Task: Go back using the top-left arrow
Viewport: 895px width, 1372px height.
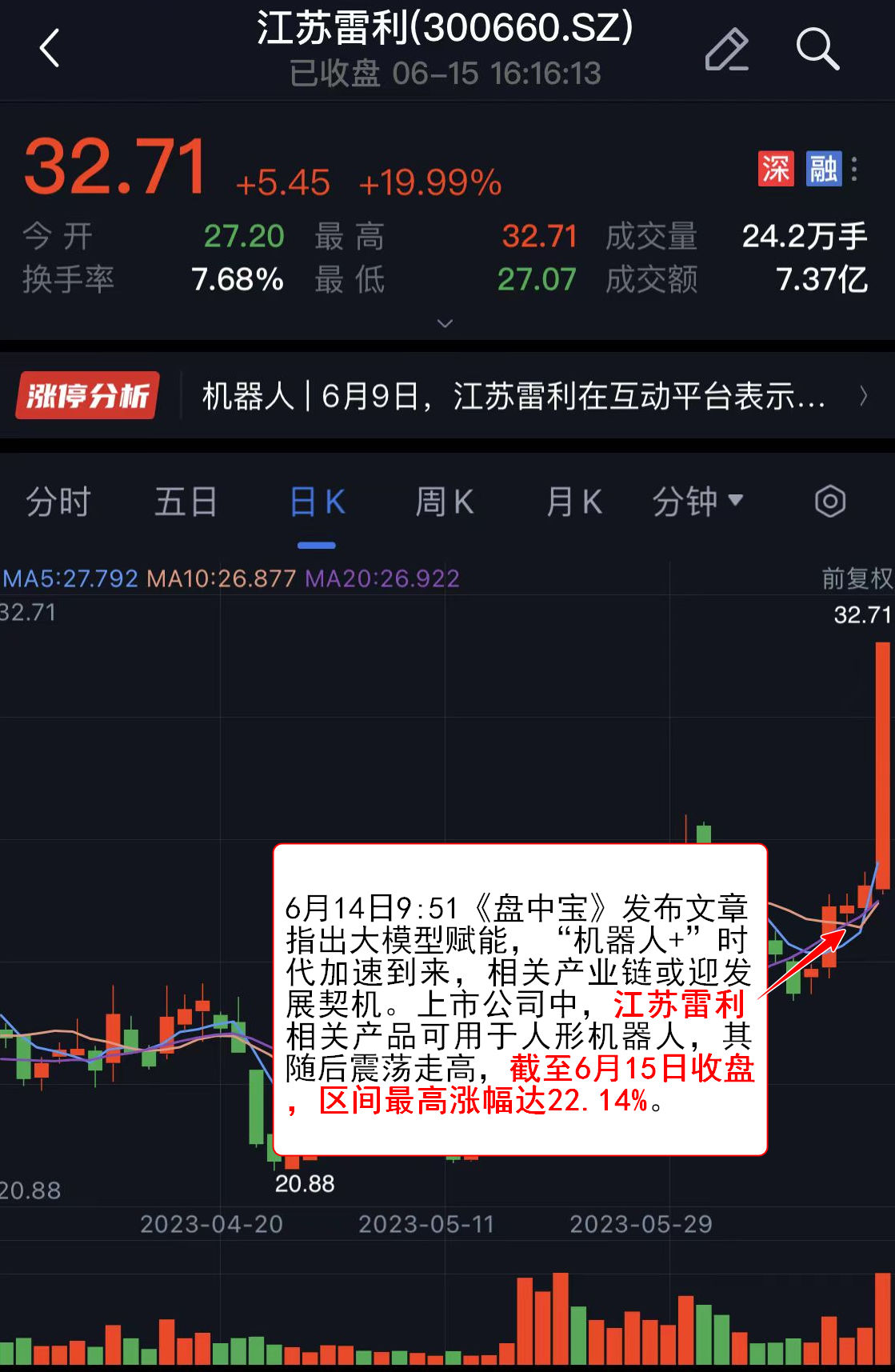Action: (50, 48)
